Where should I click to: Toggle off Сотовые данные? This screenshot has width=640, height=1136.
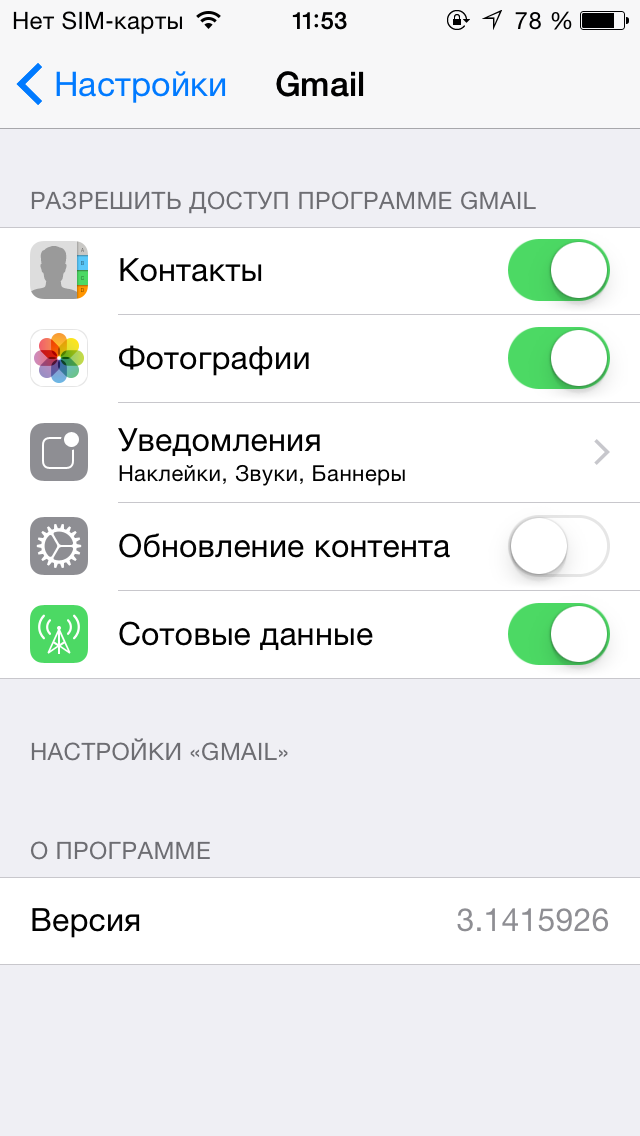tap(559, 634)
